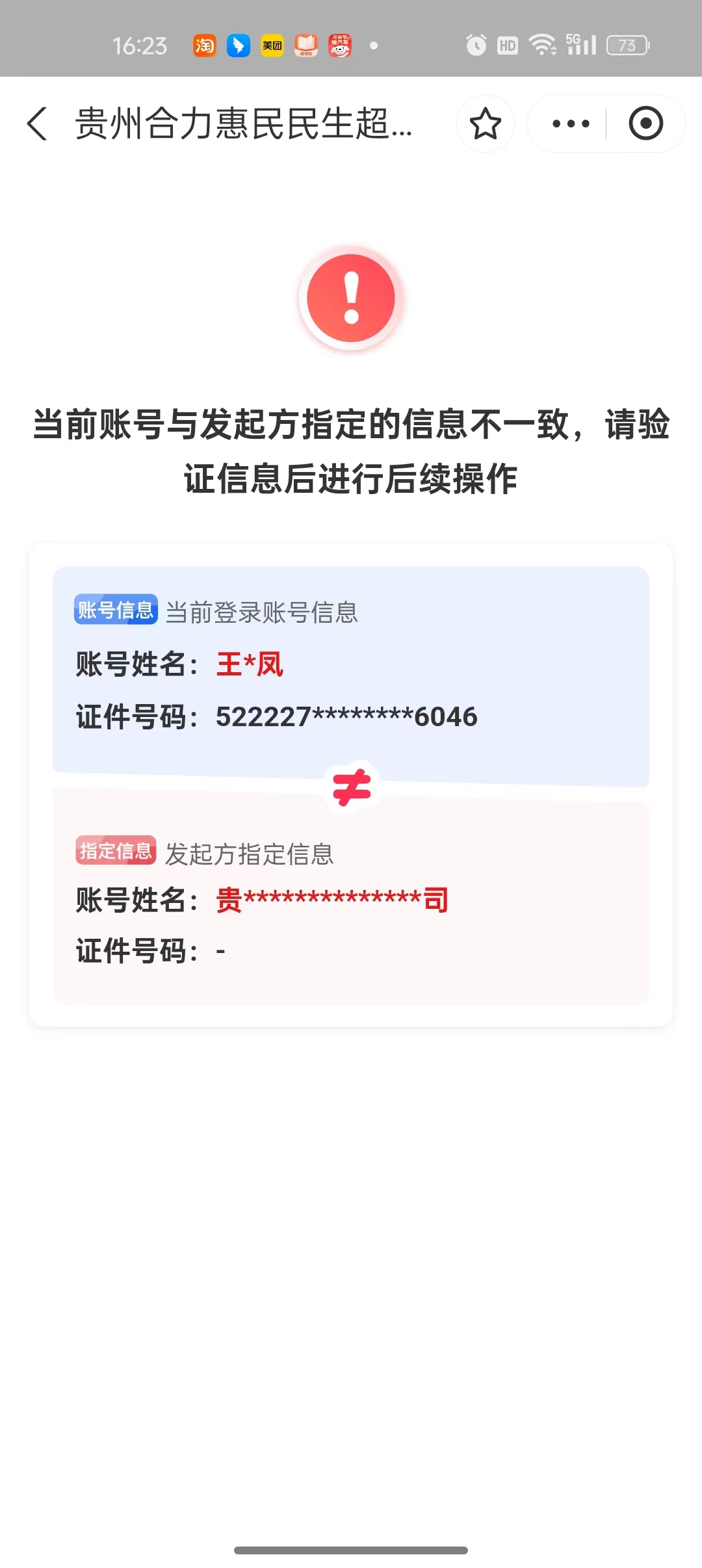702x1568 pixels.
Task: Close the mini program via the circle icon
Action: coord(645,124)
